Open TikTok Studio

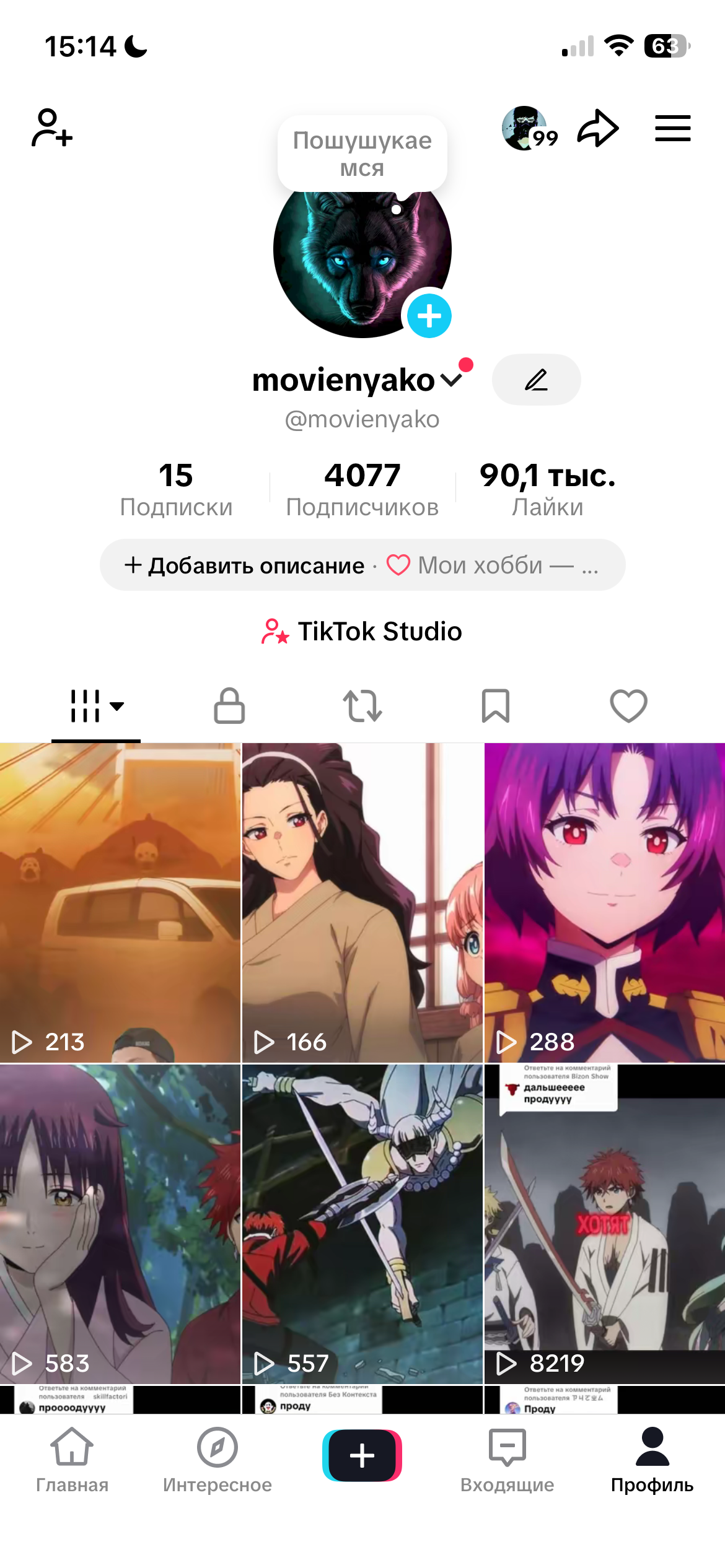362,632
